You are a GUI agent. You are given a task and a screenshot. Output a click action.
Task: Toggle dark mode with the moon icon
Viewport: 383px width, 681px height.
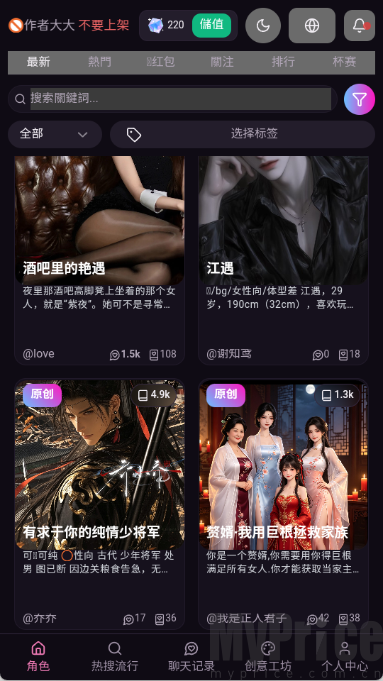pos(263,26)
